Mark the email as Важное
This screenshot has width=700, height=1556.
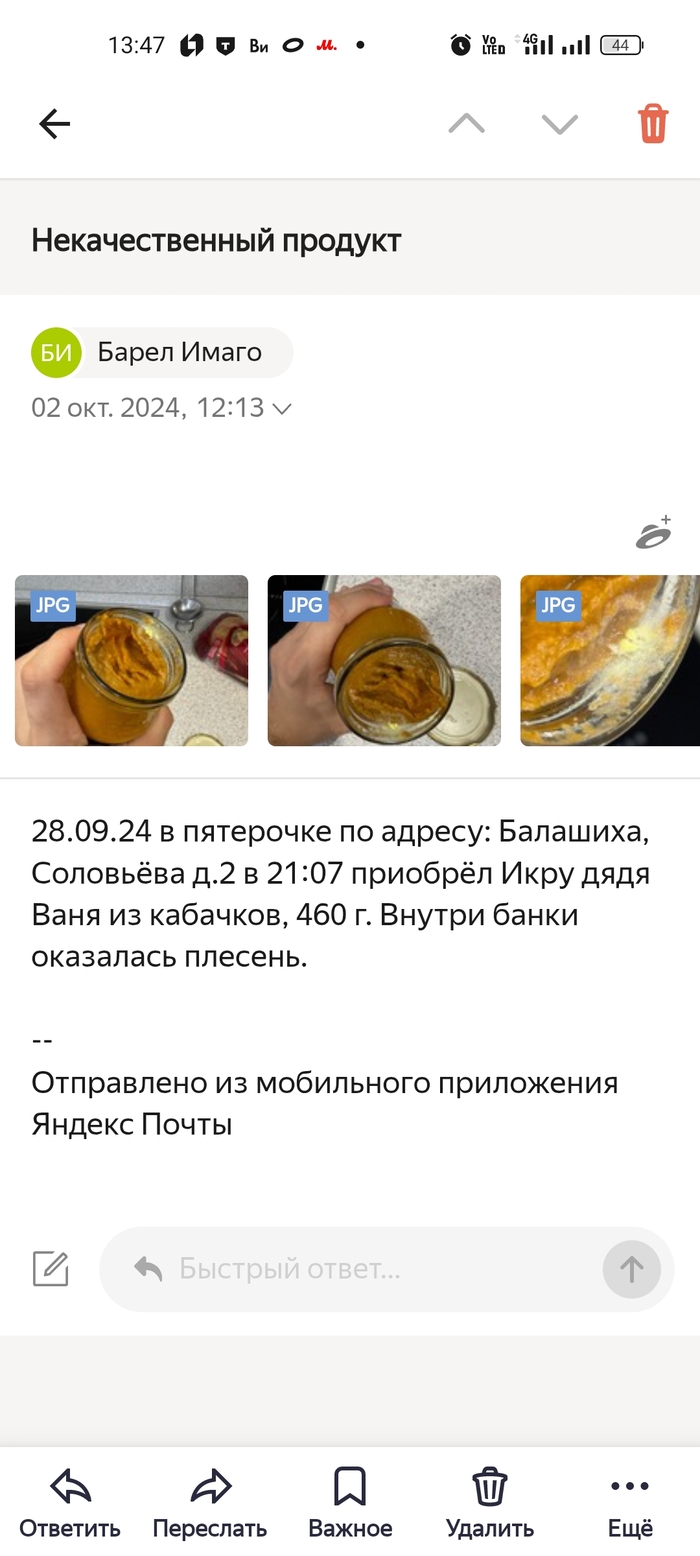click(350, 1502)
